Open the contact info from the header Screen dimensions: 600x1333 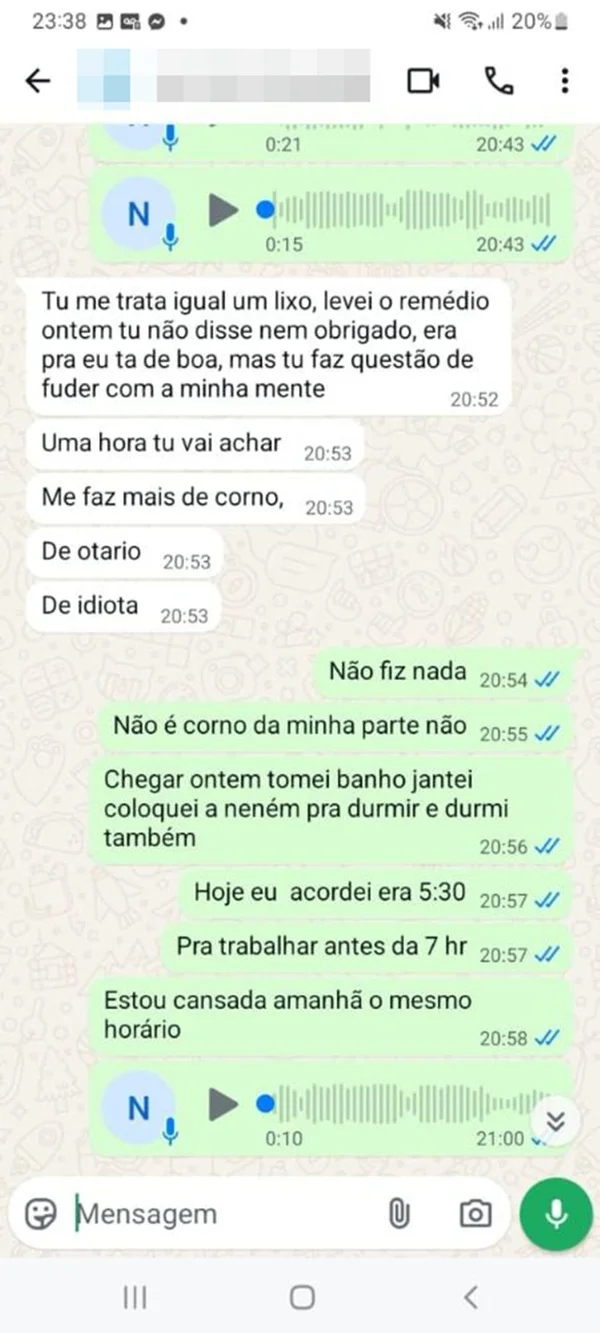(230, 81)
